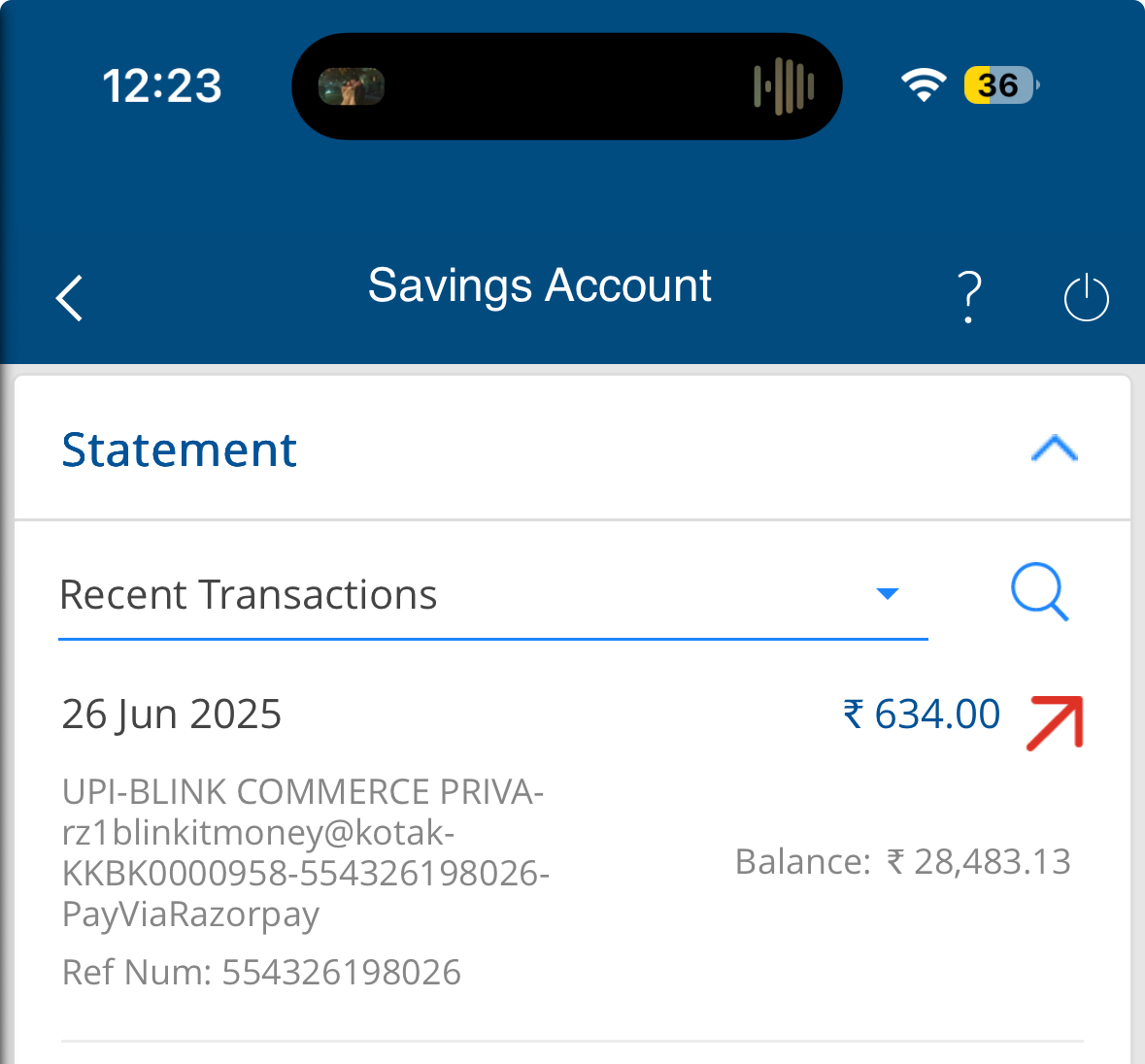This screenshot has height=1064, width=1145.
Task: Go back from Savings Account
Action: point(70,298)
